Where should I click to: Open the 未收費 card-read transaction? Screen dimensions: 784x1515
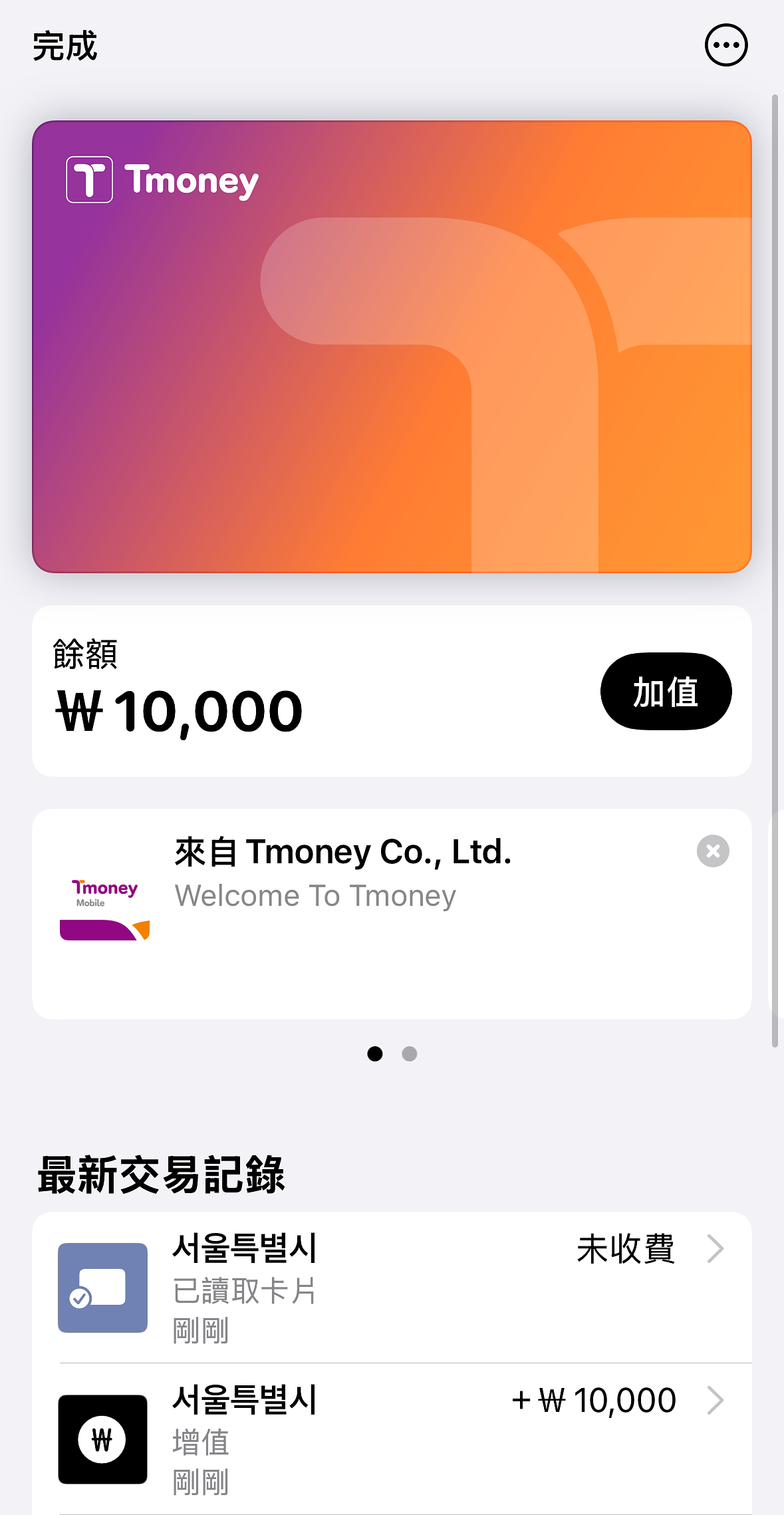click(392, 1288)
